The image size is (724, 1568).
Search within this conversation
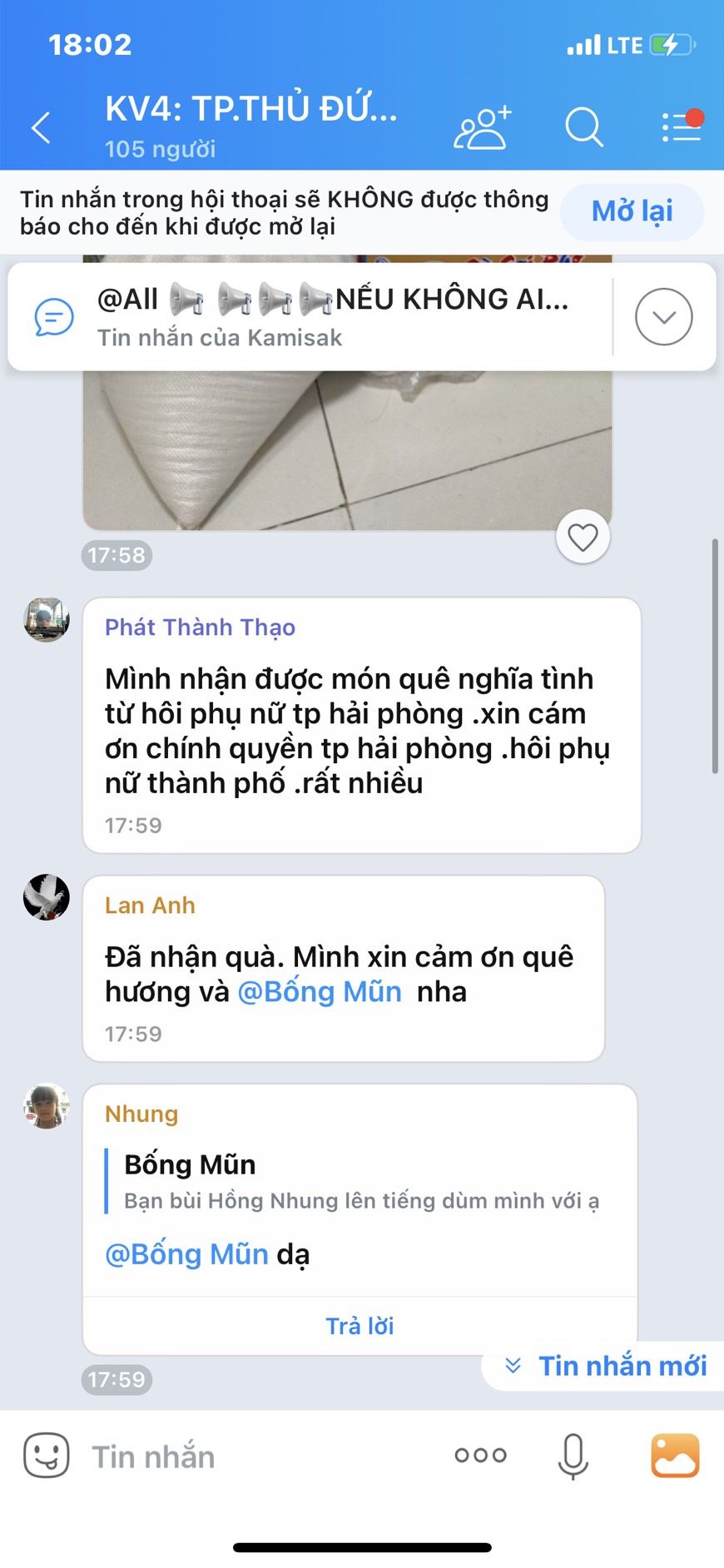583,128
